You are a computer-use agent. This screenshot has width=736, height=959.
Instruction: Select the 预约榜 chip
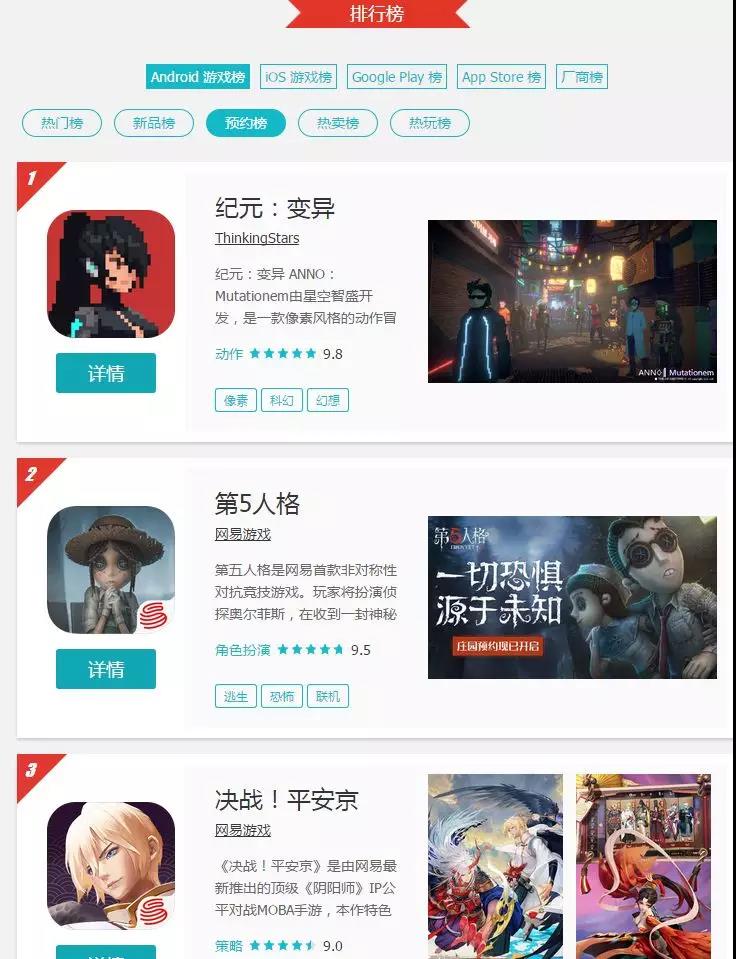246,123
